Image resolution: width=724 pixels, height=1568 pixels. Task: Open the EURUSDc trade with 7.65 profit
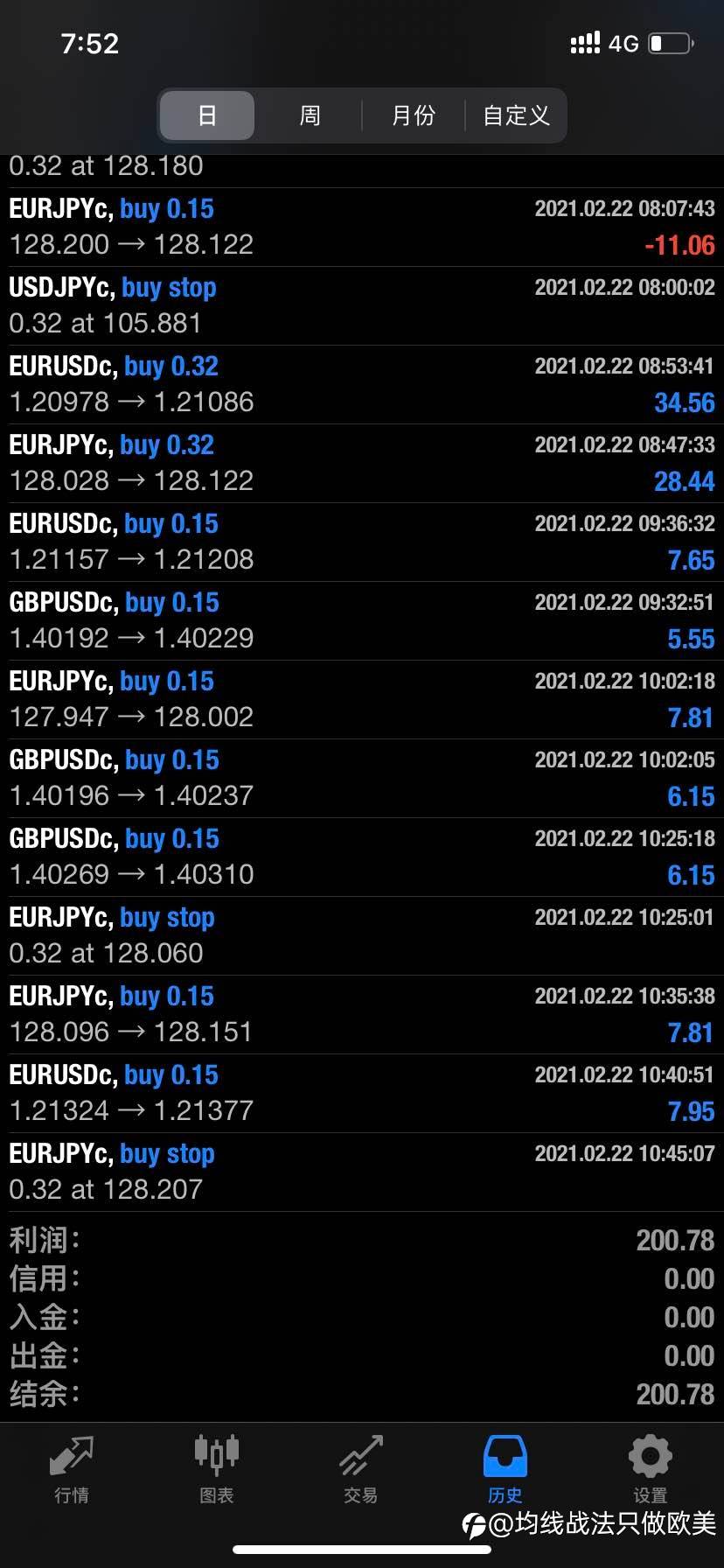pyautogui.click(x=362, y=542)
